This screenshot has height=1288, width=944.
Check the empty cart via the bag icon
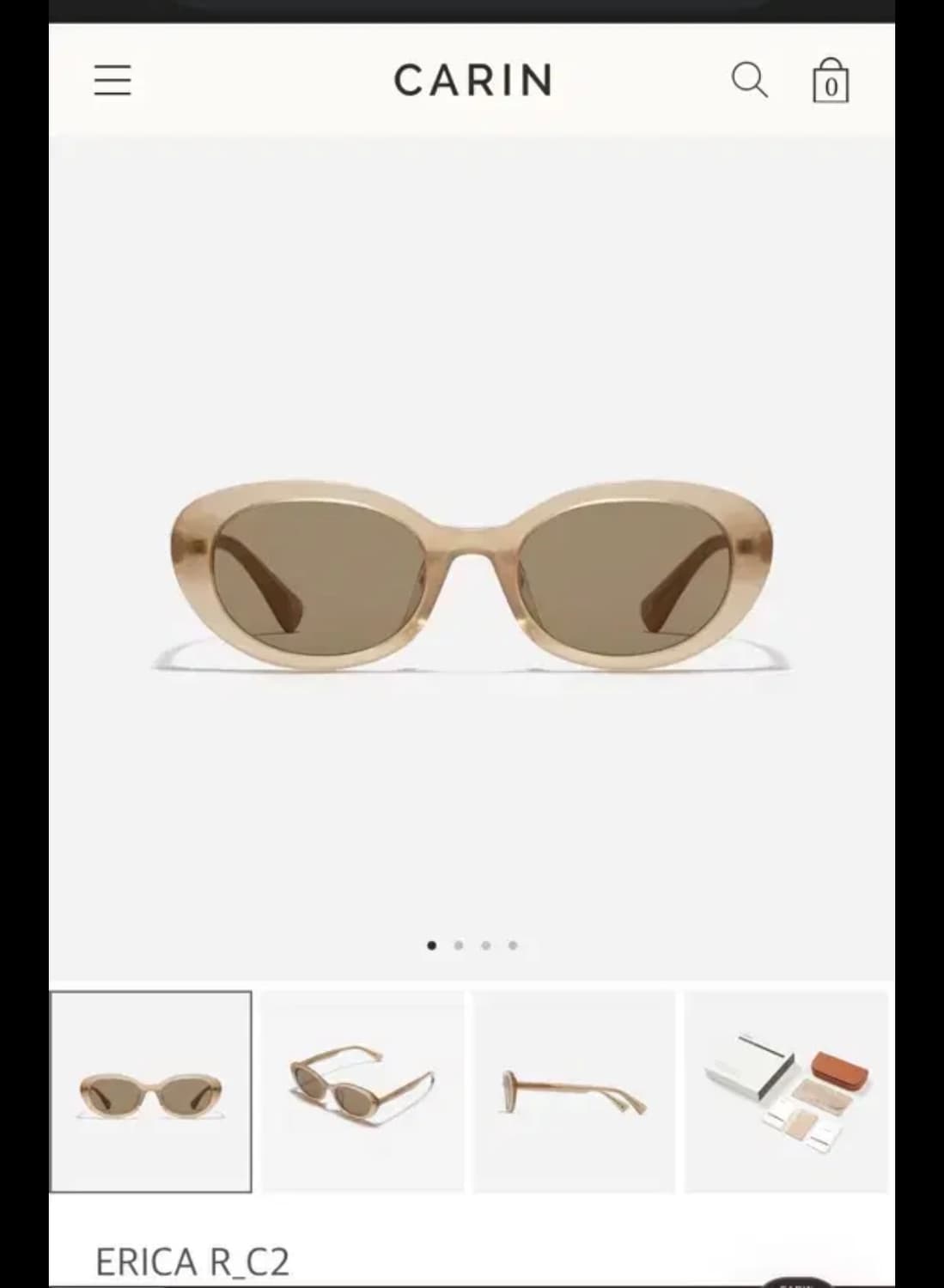click(831, 80)
